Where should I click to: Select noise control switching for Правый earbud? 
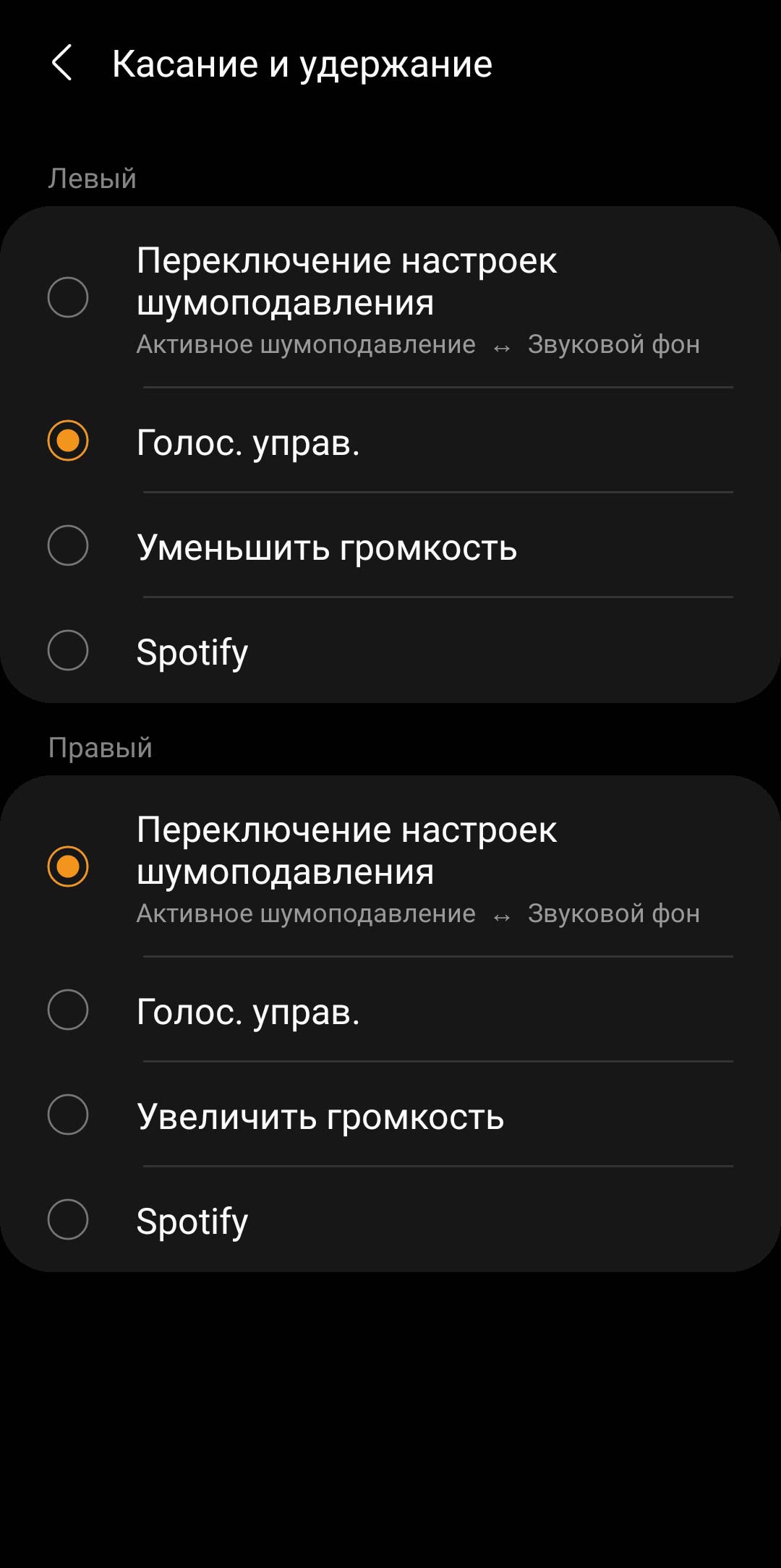click(390, 866)
